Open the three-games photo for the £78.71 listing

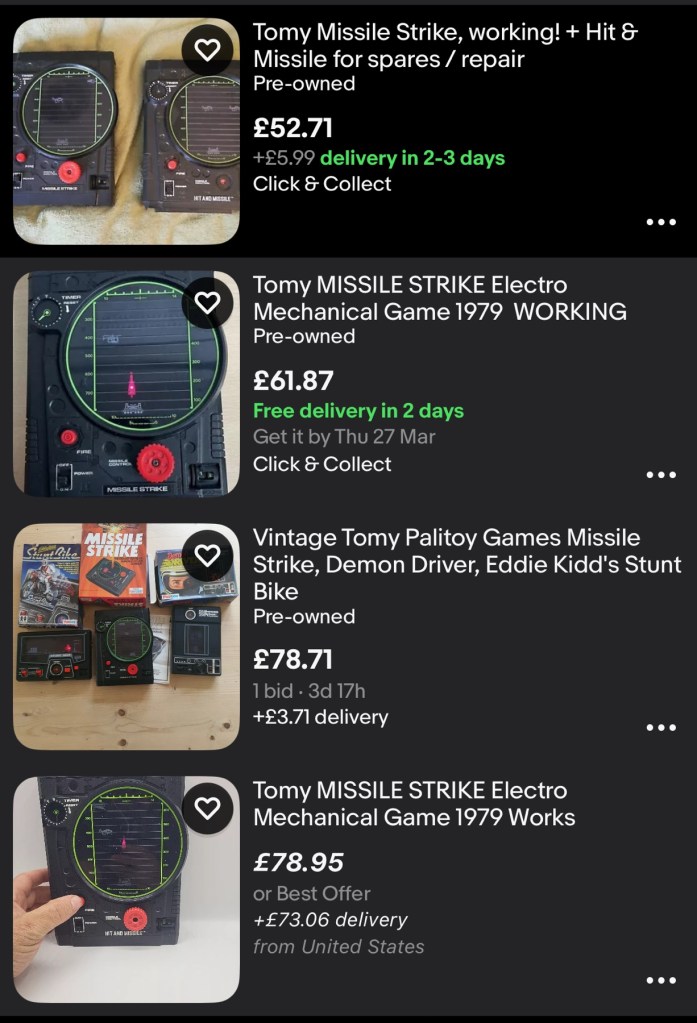tap(126, 636)
